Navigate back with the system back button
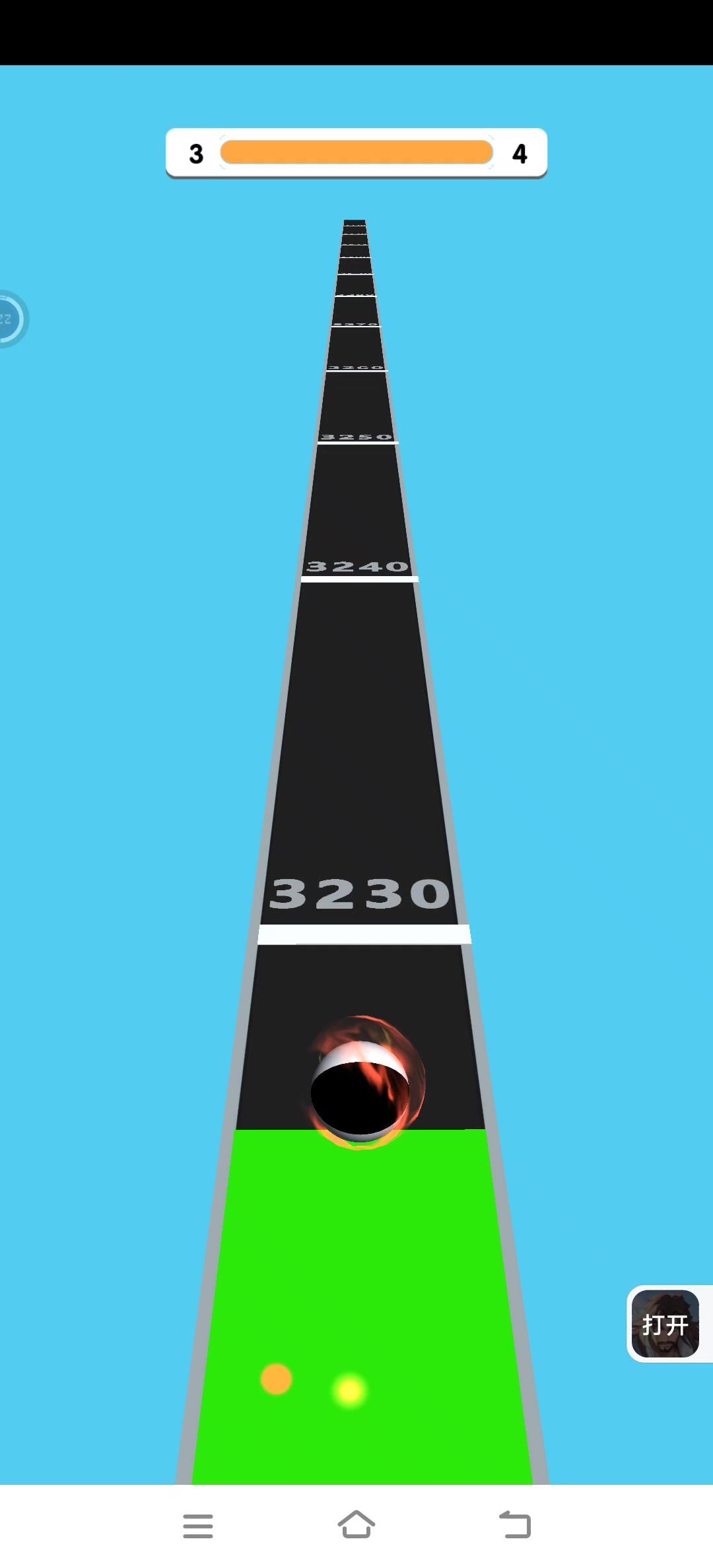The width and height of the screenshot is (713, 1568). click(x=515, y=1525)
